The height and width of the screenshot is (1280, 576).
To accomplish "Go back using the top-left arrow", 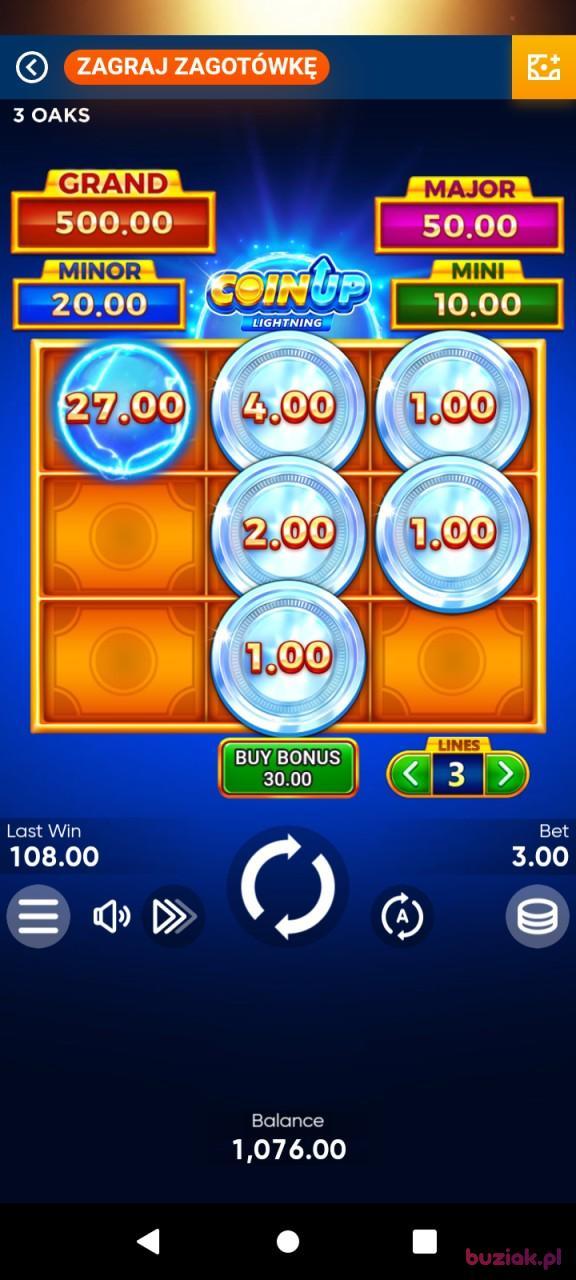I will coord(32,67).
